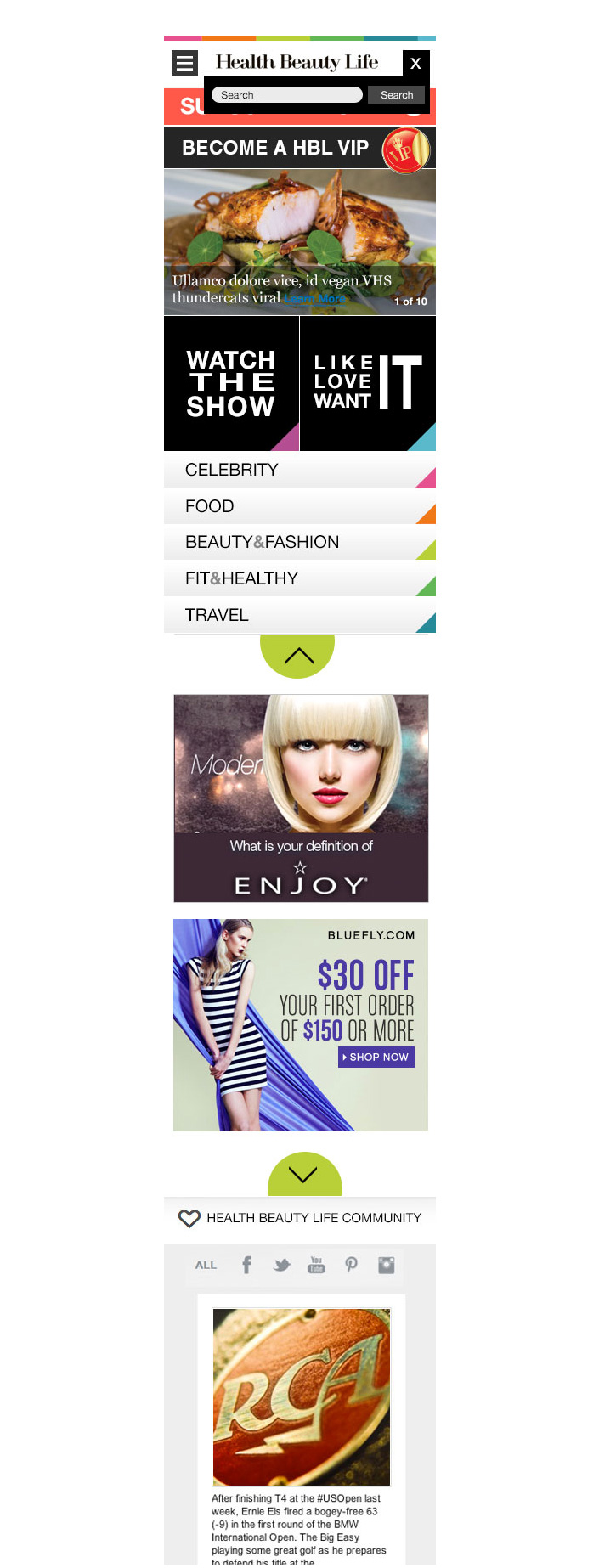This screenshot has width=599, height=1568.
Task: Browse the Food category
Action: pyautogui.click(x=299, y=506)
